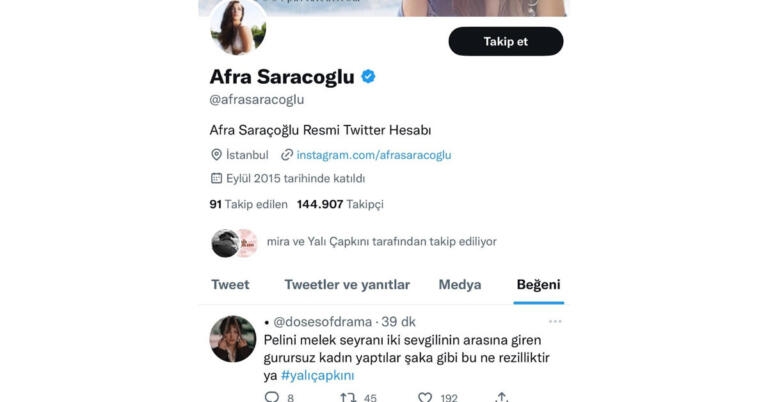This screenshot has height=402, width=768.
Task: Reply to the @dosesofdrama tweet
Action: (x=272, y=397)
